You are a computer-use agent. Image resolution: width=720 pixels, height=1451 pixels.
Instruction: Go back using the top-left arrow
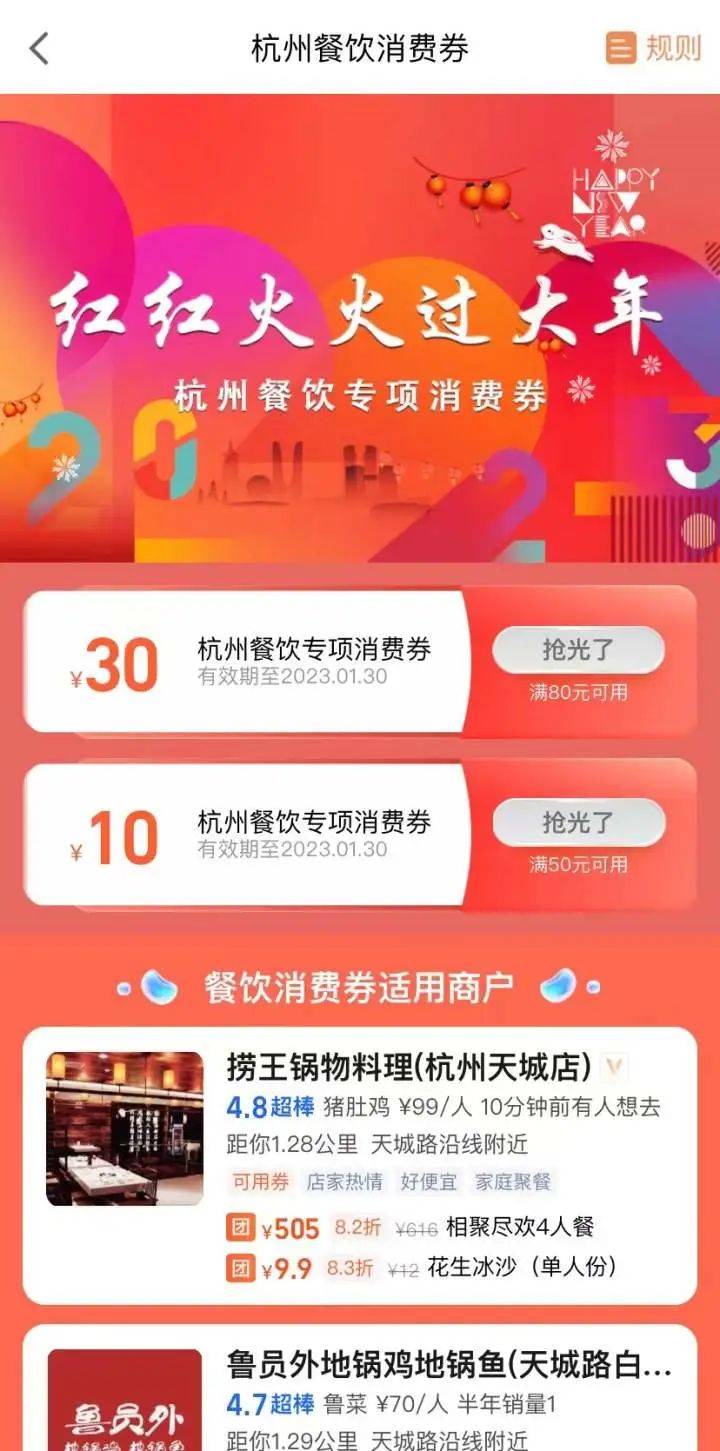tap(39, 48)
